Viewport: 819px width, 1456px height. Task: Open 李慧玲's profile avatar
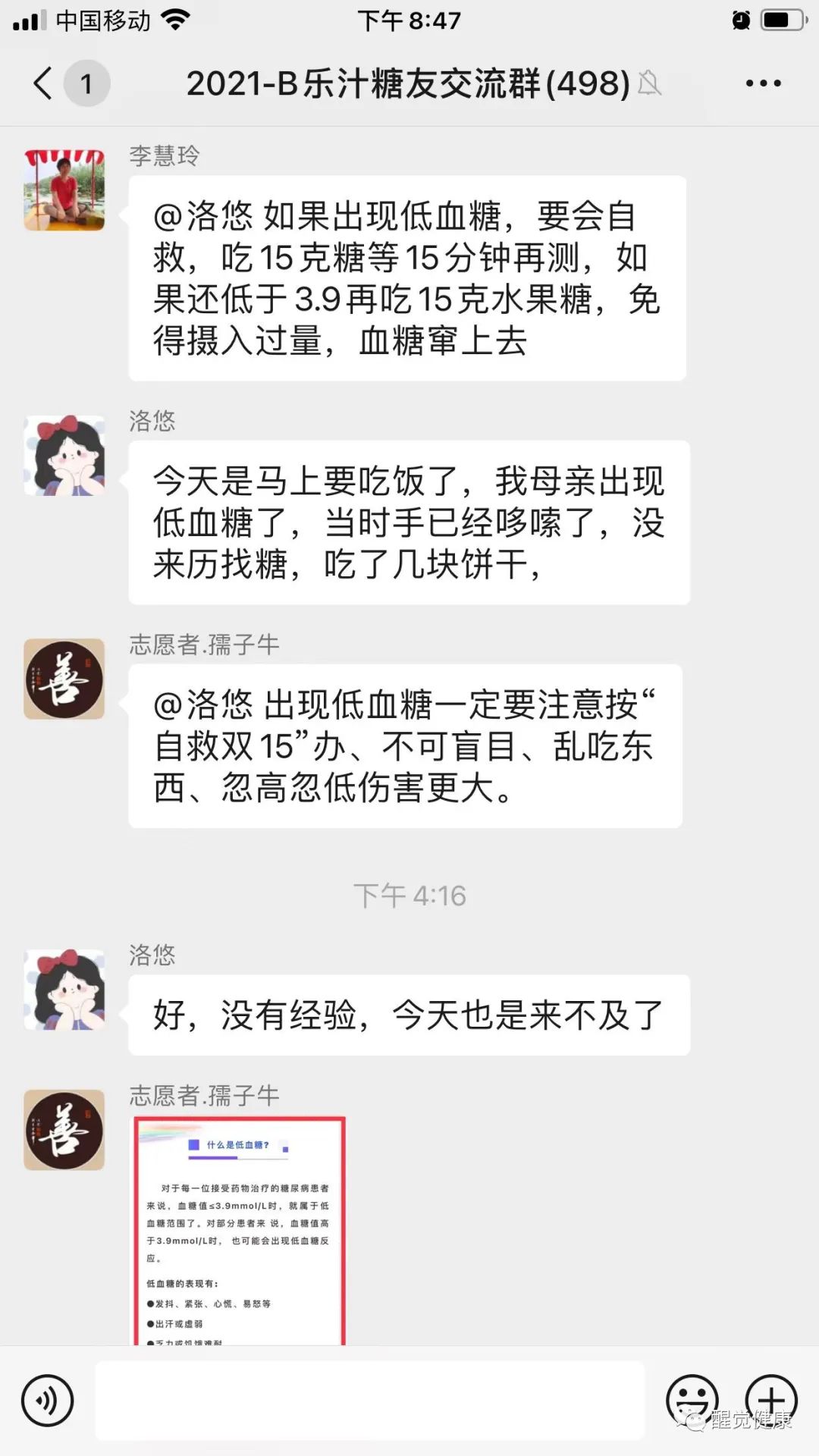(64, 190)
